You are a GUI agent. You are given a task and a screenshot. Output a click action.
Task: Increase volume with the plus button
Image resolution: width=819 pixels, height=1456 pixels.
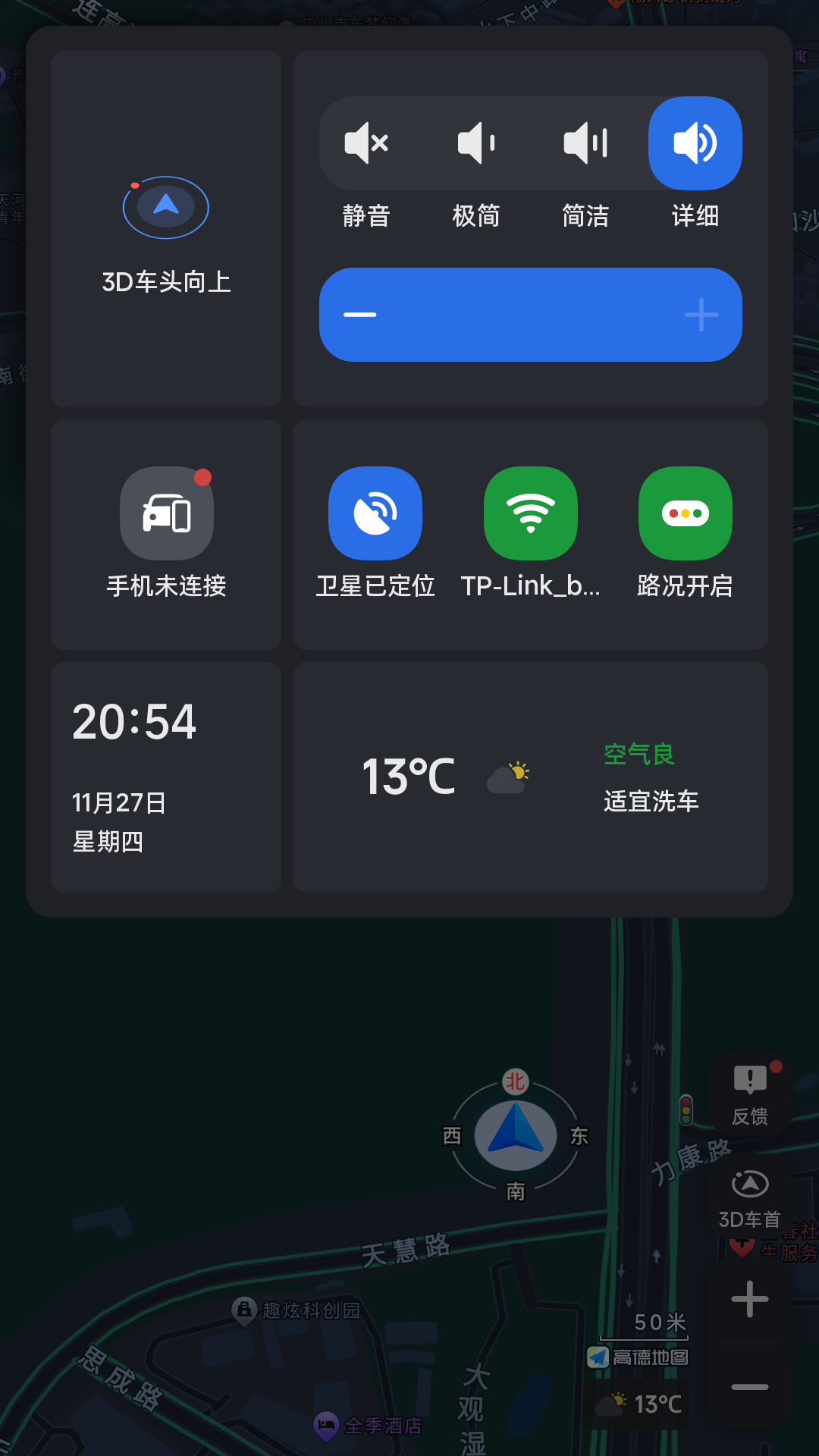(701, 315)
